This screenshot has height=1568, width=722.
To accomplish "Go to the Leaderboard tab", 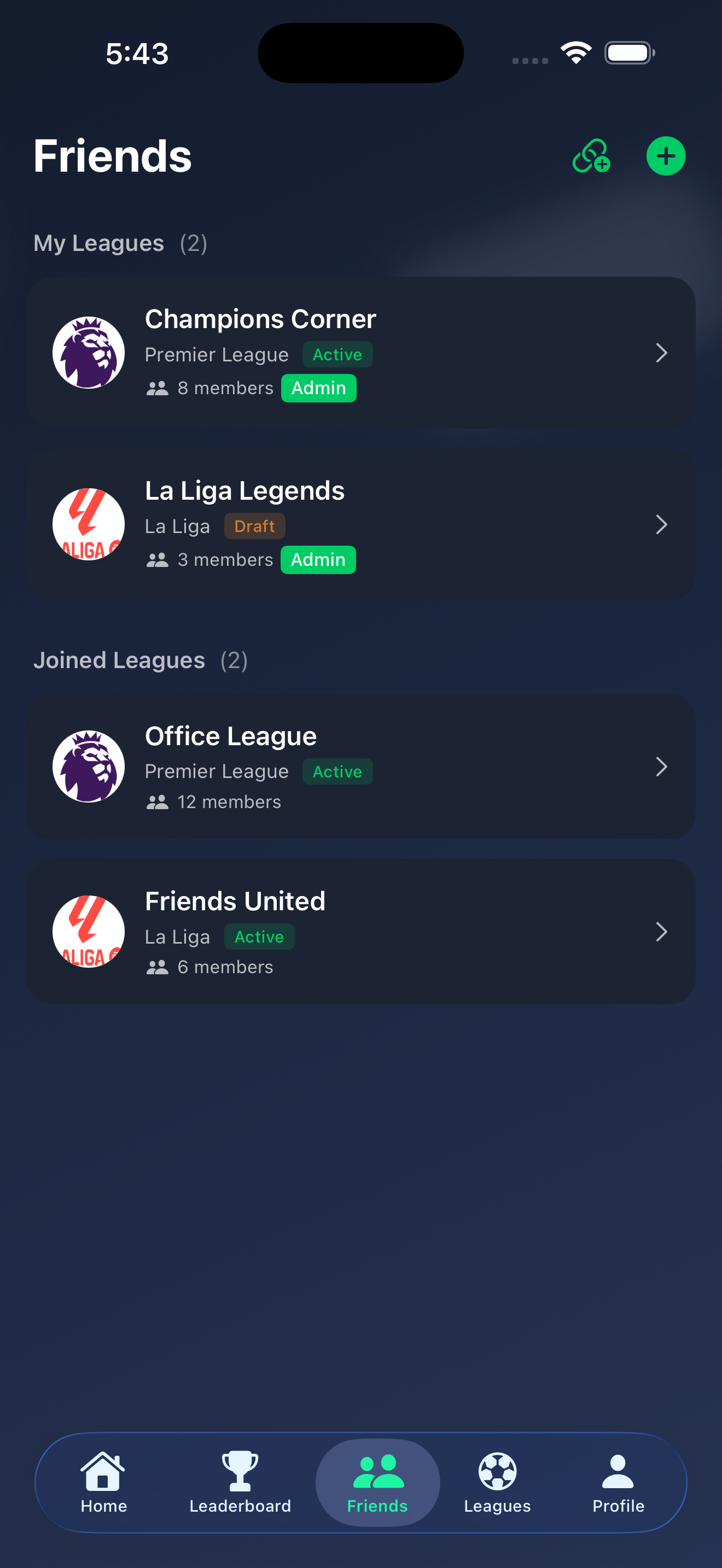I will click(x=240, y=1482).
